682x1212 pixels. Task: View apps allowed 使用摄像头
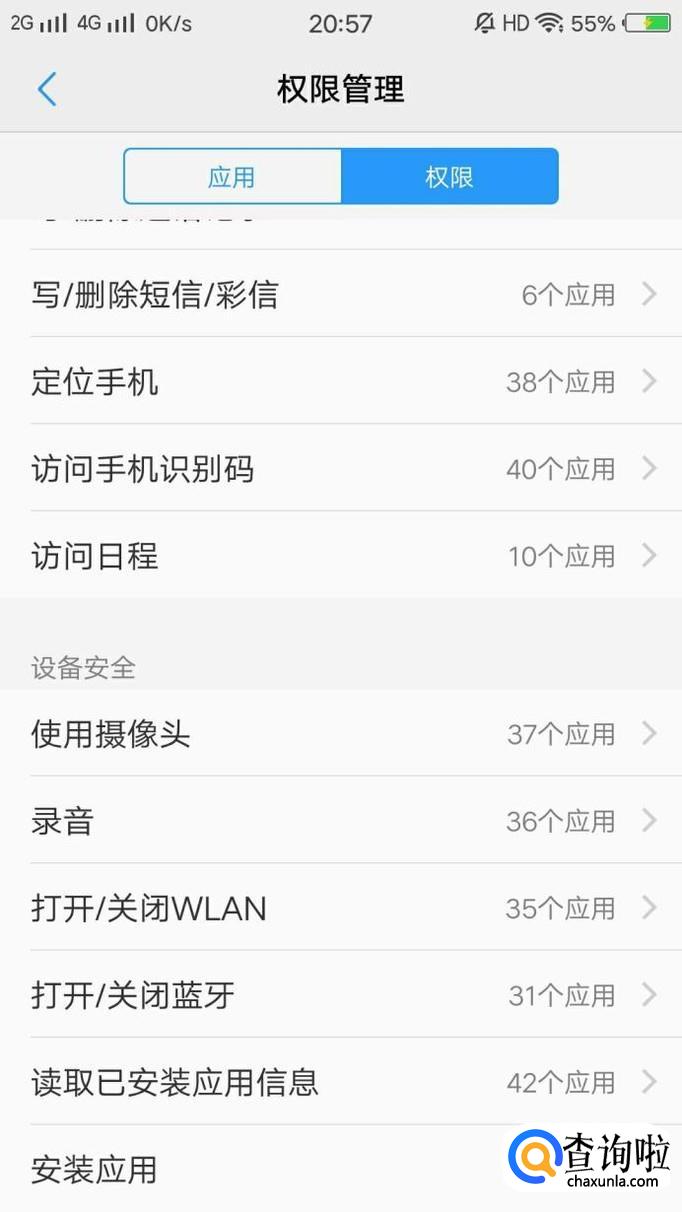(341, 734)
